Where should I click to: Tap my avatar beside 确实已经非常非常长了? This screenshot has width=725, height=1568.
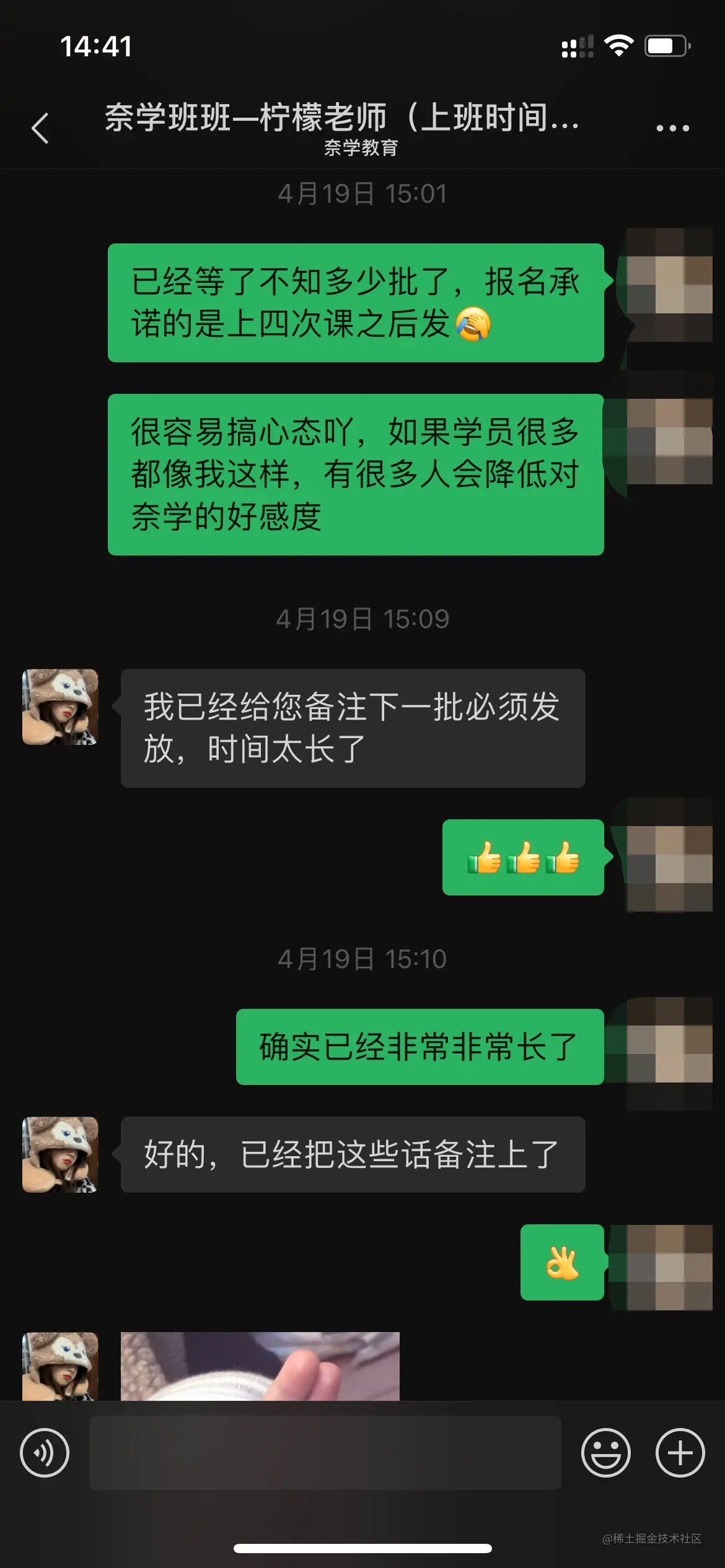pos(669,1053)
